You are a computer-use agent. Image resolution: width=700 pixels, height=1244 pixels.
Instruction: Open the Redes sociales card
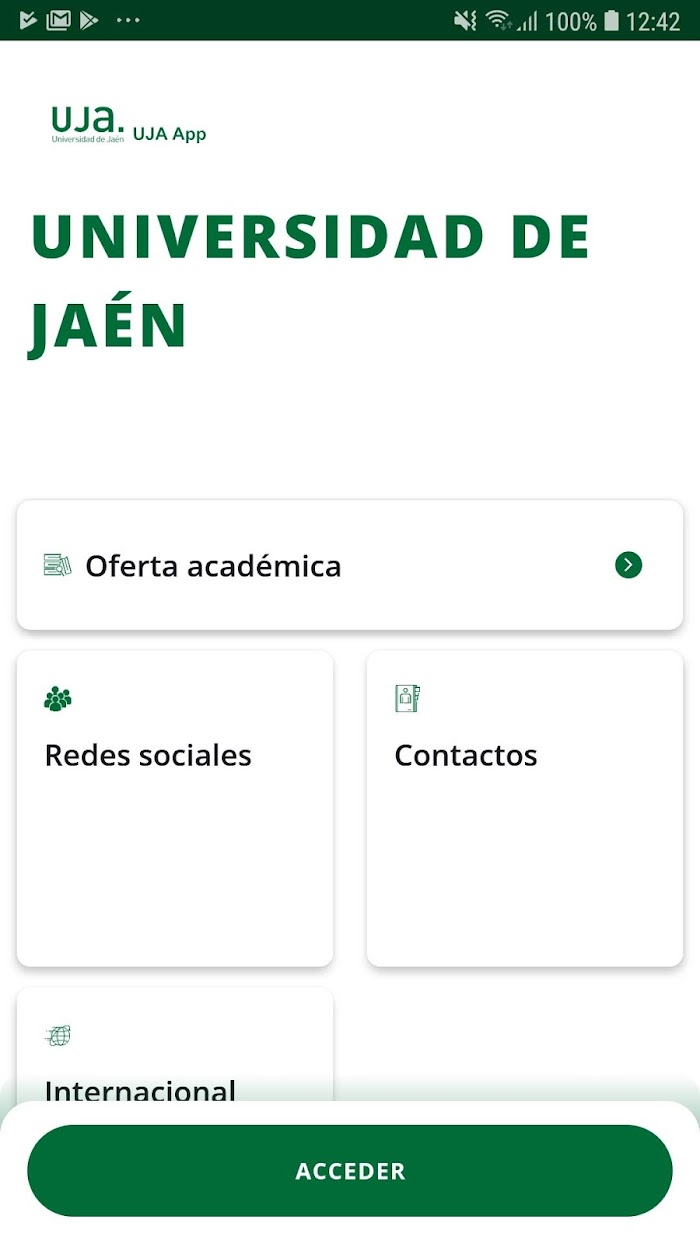[175, 809]
